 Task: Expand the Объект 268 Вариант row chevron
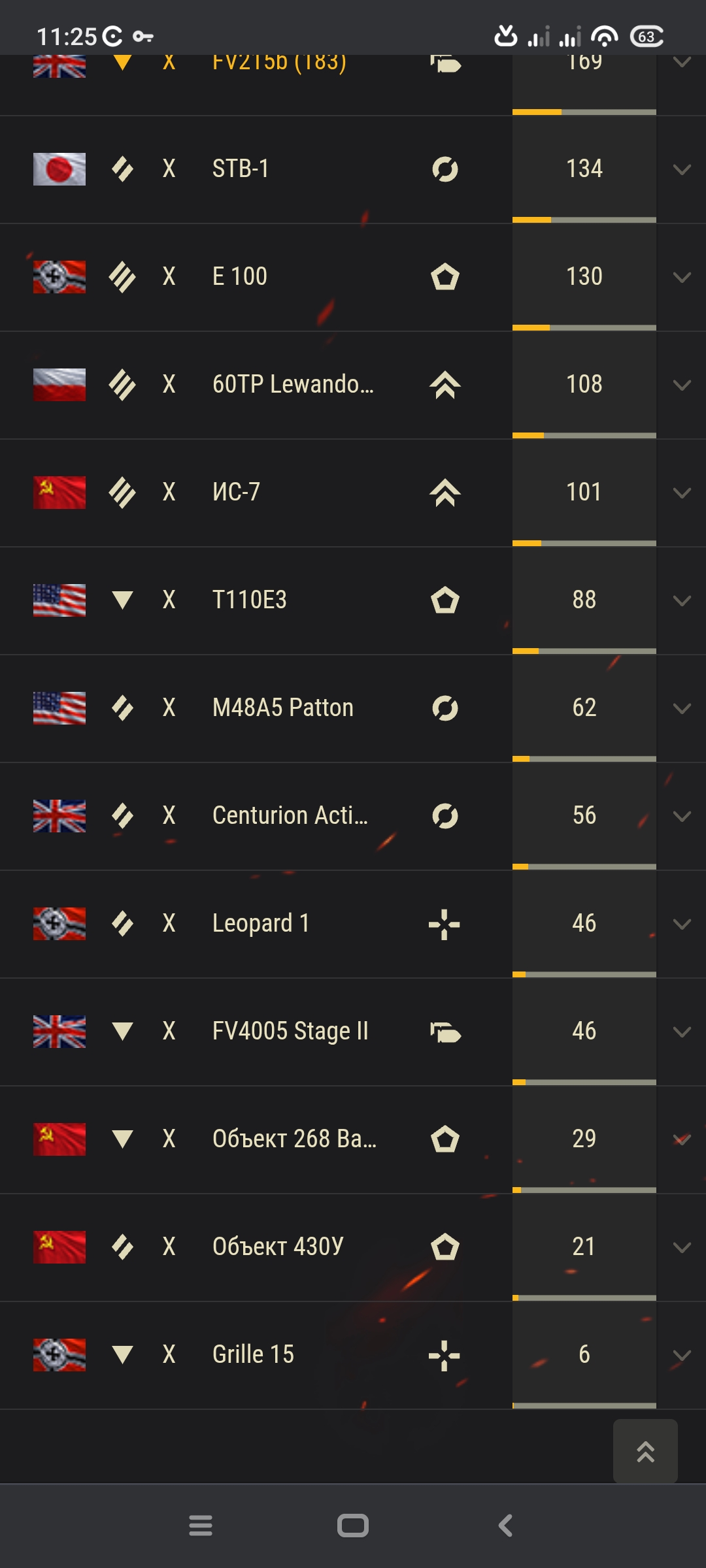682,1140
